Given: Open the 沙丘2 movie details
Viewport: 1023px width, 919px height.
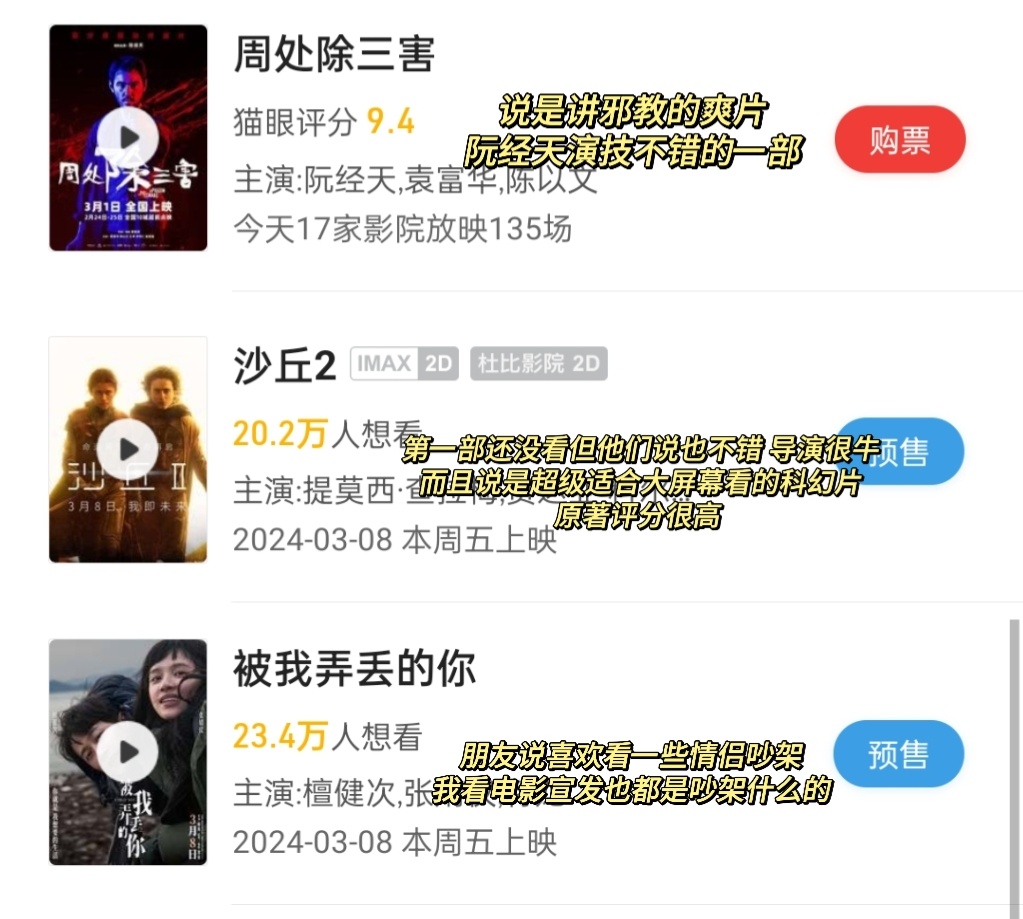Looking at the screenshot, I should point(284,366).
